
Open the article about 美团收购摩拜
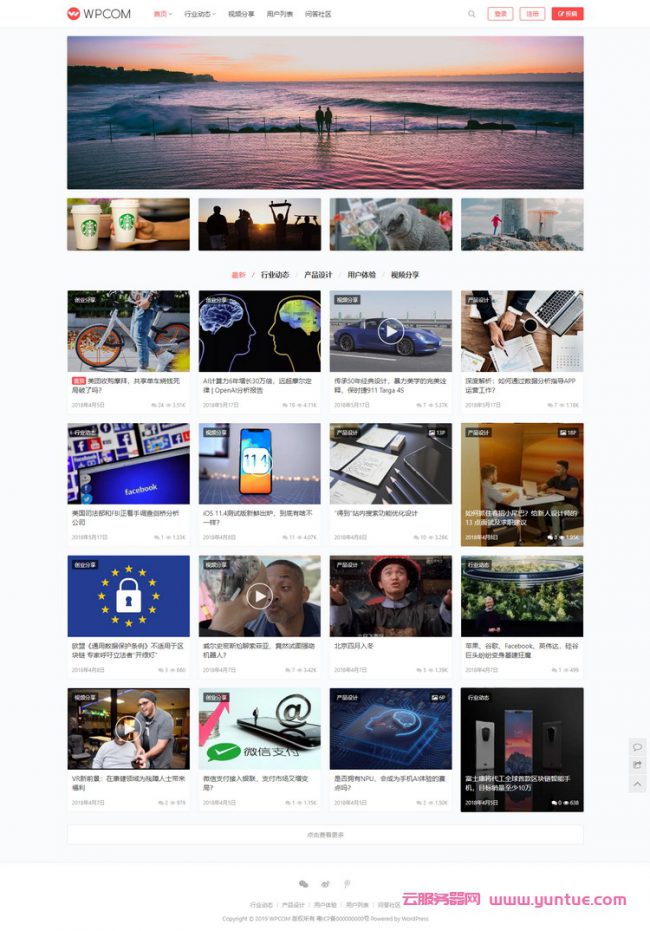128,384
